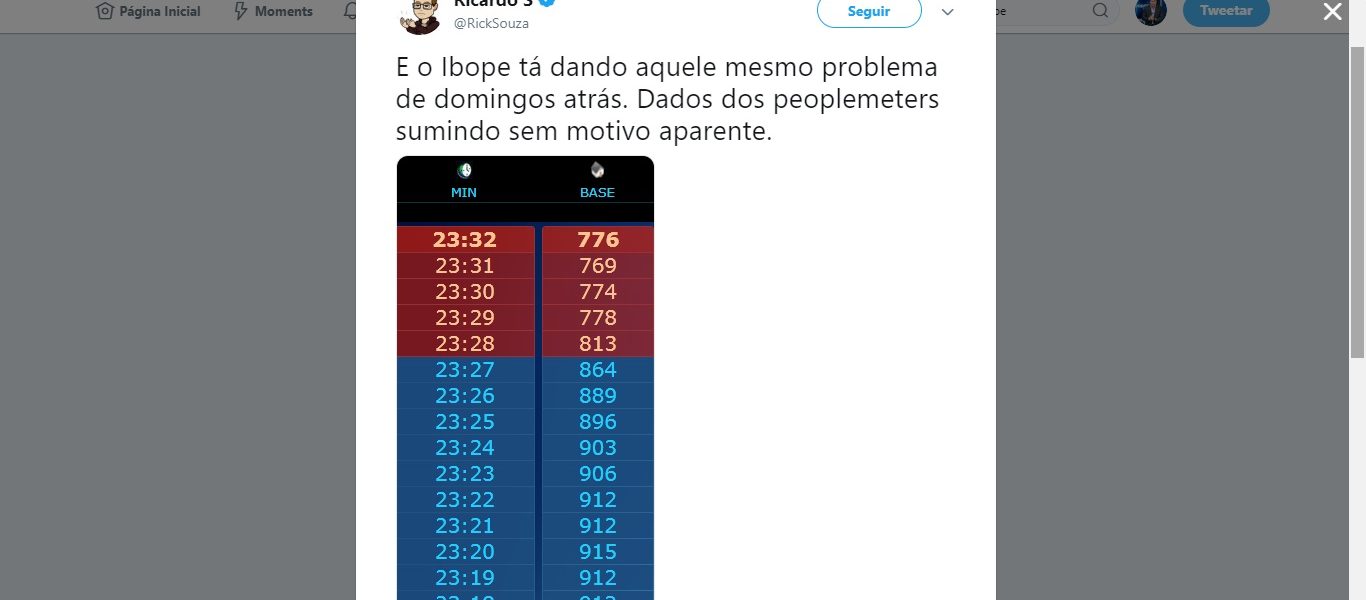The image size is (1366, 600).
Task: Go to Página Inicial
Action: click(148, 12)
